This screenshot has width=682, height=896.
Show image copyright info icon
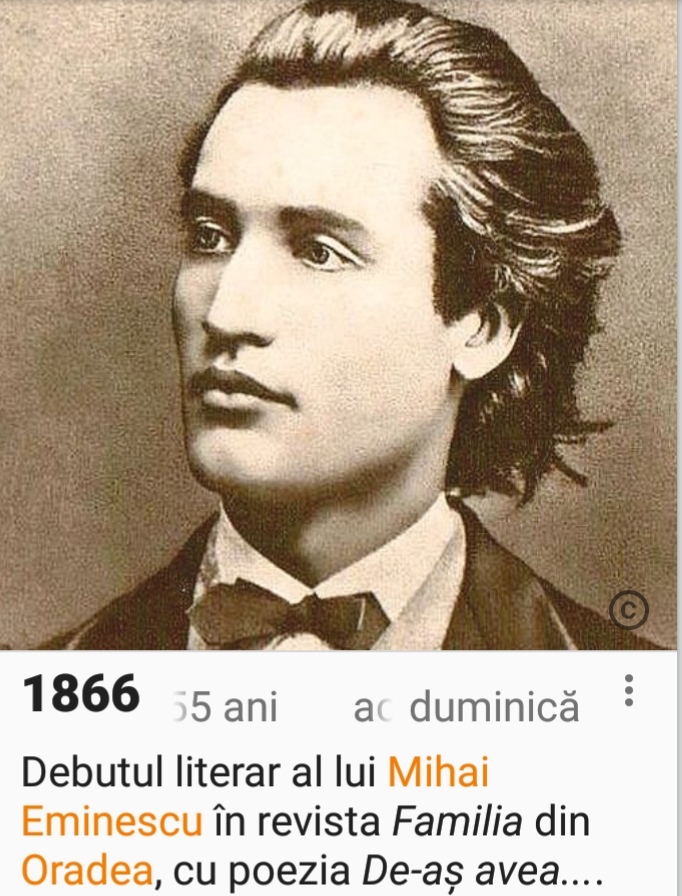(628, 609)
